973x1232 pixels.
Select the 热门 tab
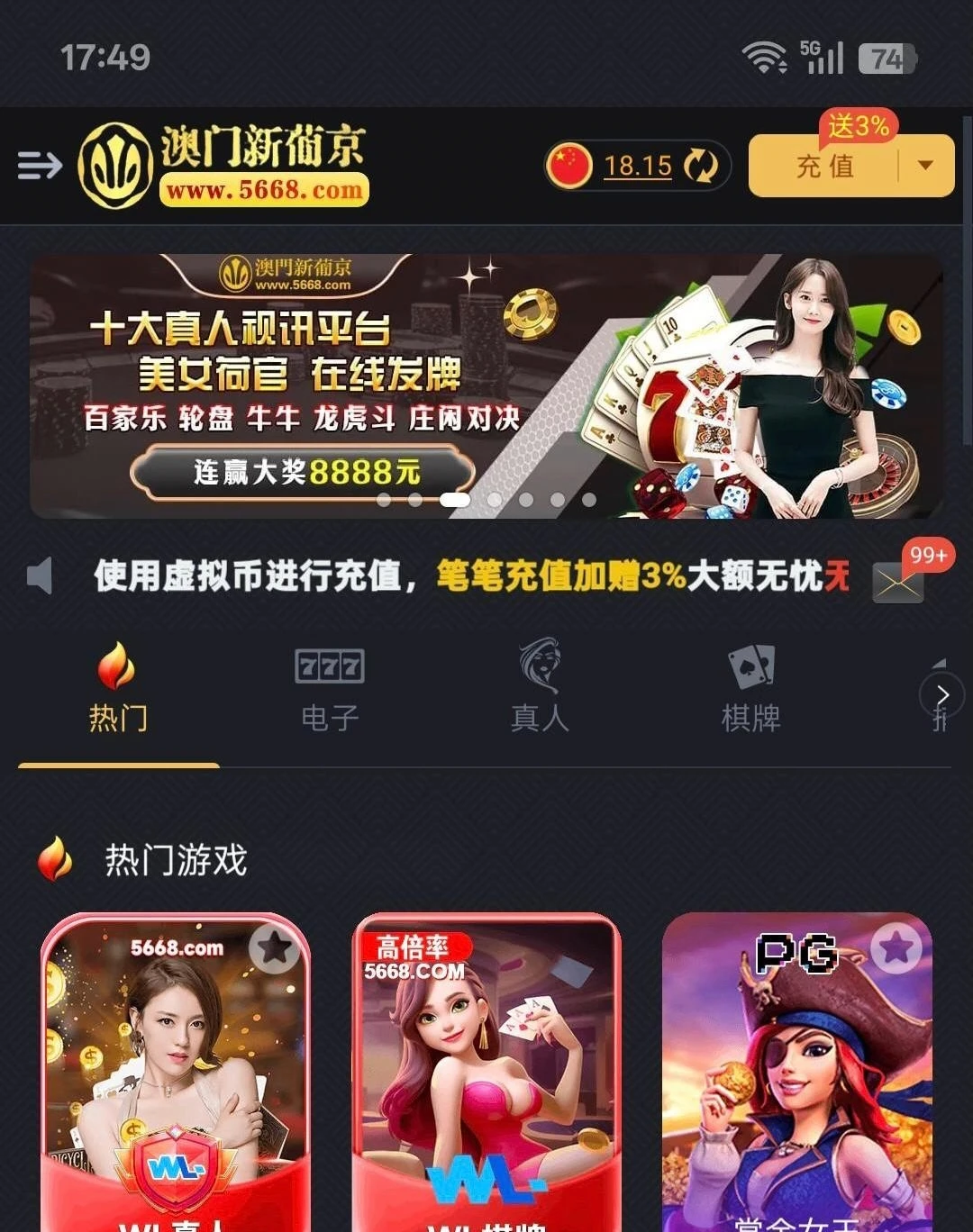click(118, 689)
